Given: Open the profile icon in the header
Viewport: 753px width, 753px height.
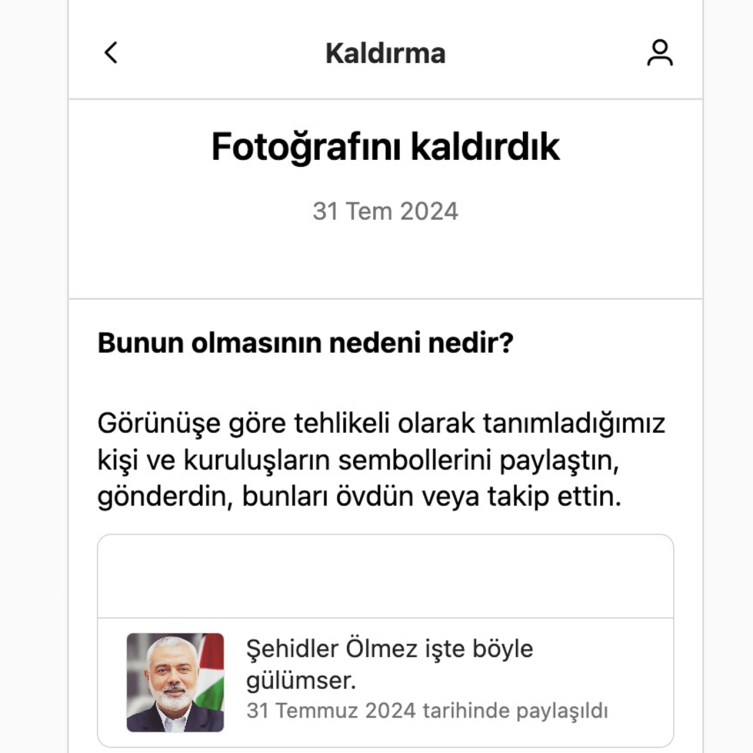Looking at the screenshot, I should tap(660, 53).
